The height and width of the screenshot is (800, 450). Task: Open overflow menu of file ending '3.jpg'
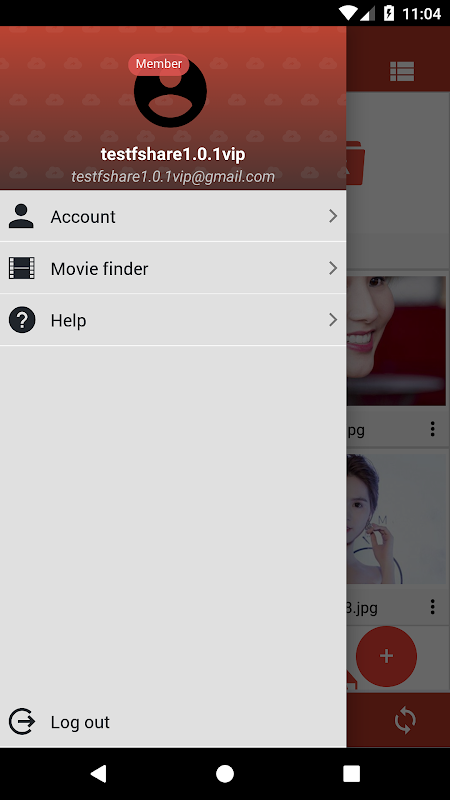click(433, 607)
